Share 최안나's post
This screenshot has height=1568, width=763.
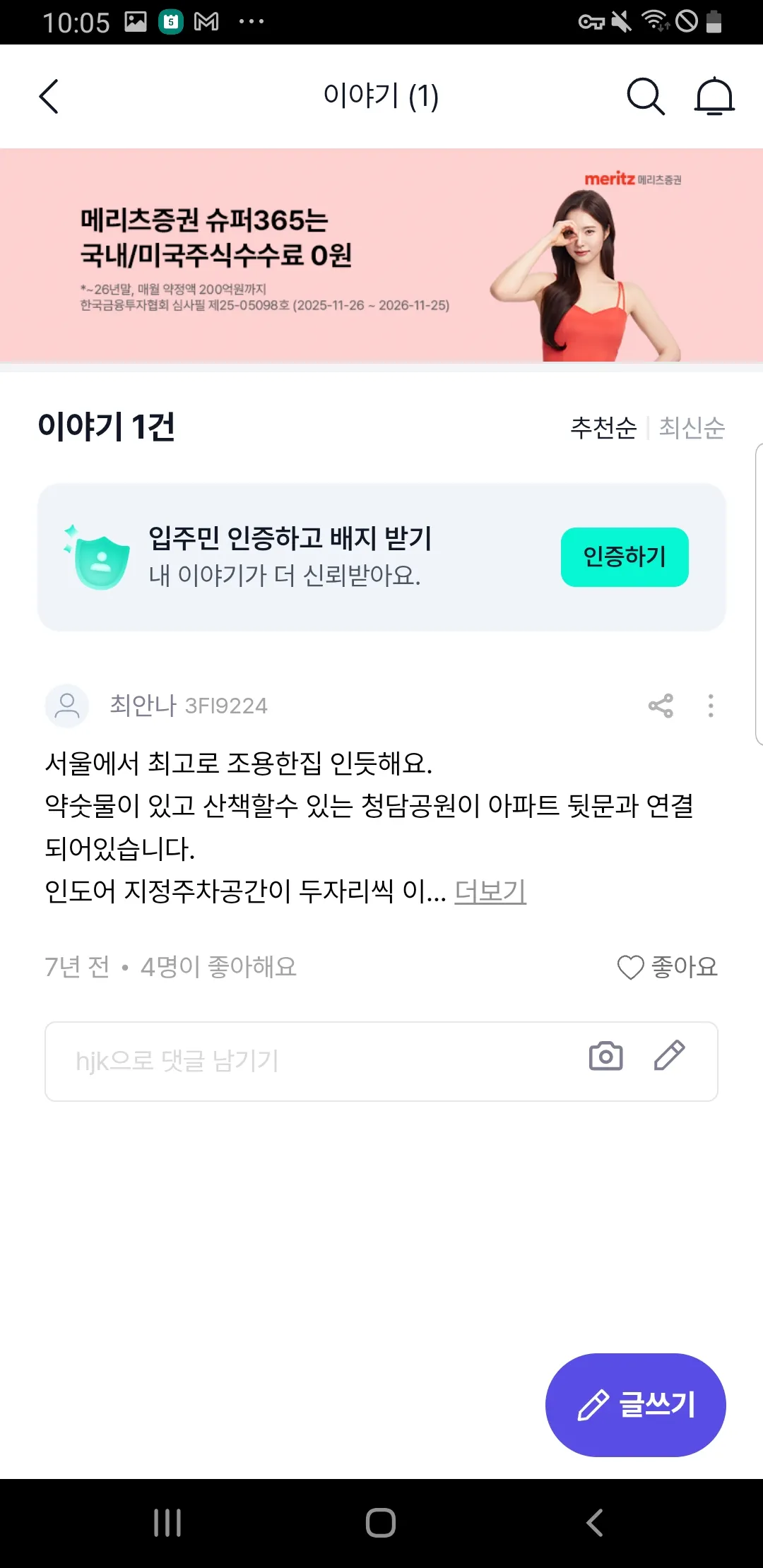click(x=661, y=706)
